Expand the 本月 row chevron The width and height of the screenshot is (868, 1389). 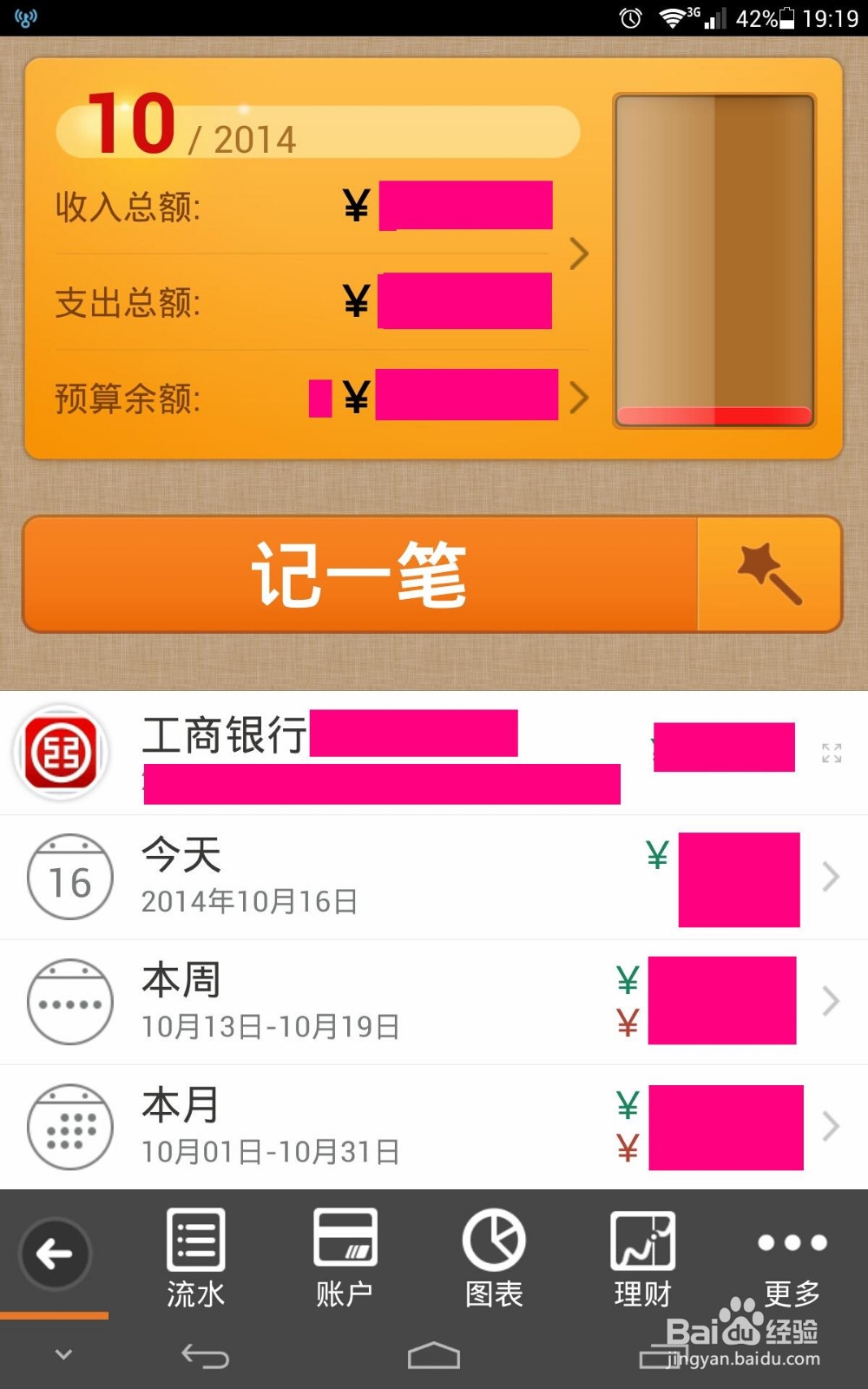(831, 1126)
